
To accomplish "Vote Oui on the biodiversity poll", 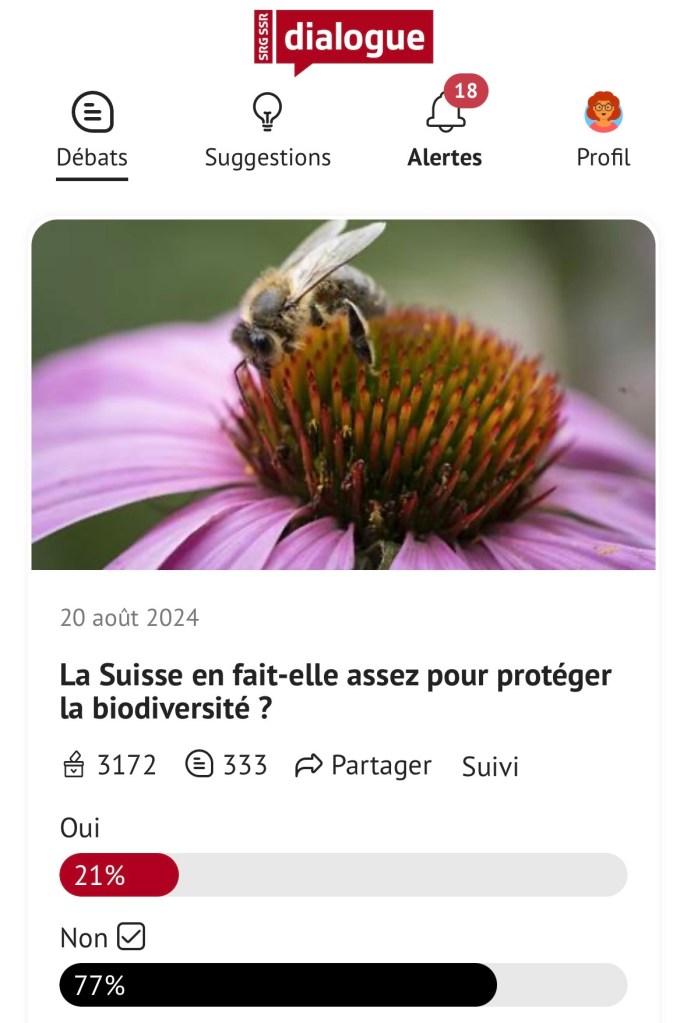I will click(343, 874).
